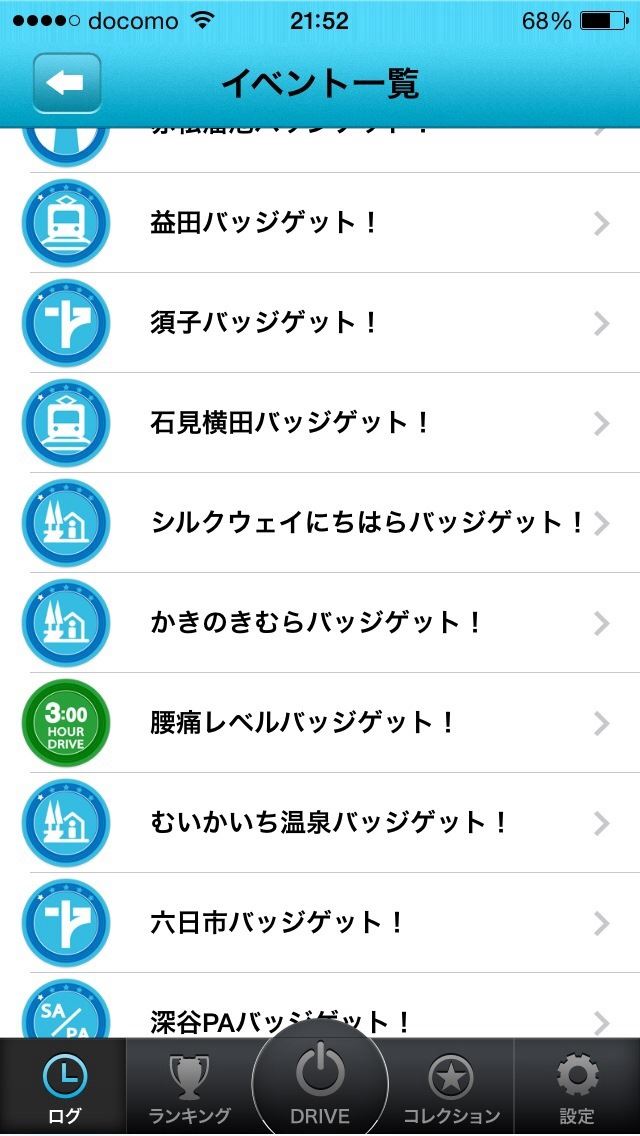Open the かきのきむらバッジゲット row
Viewport: 640px width, 1136px height.
coord(320,623)
